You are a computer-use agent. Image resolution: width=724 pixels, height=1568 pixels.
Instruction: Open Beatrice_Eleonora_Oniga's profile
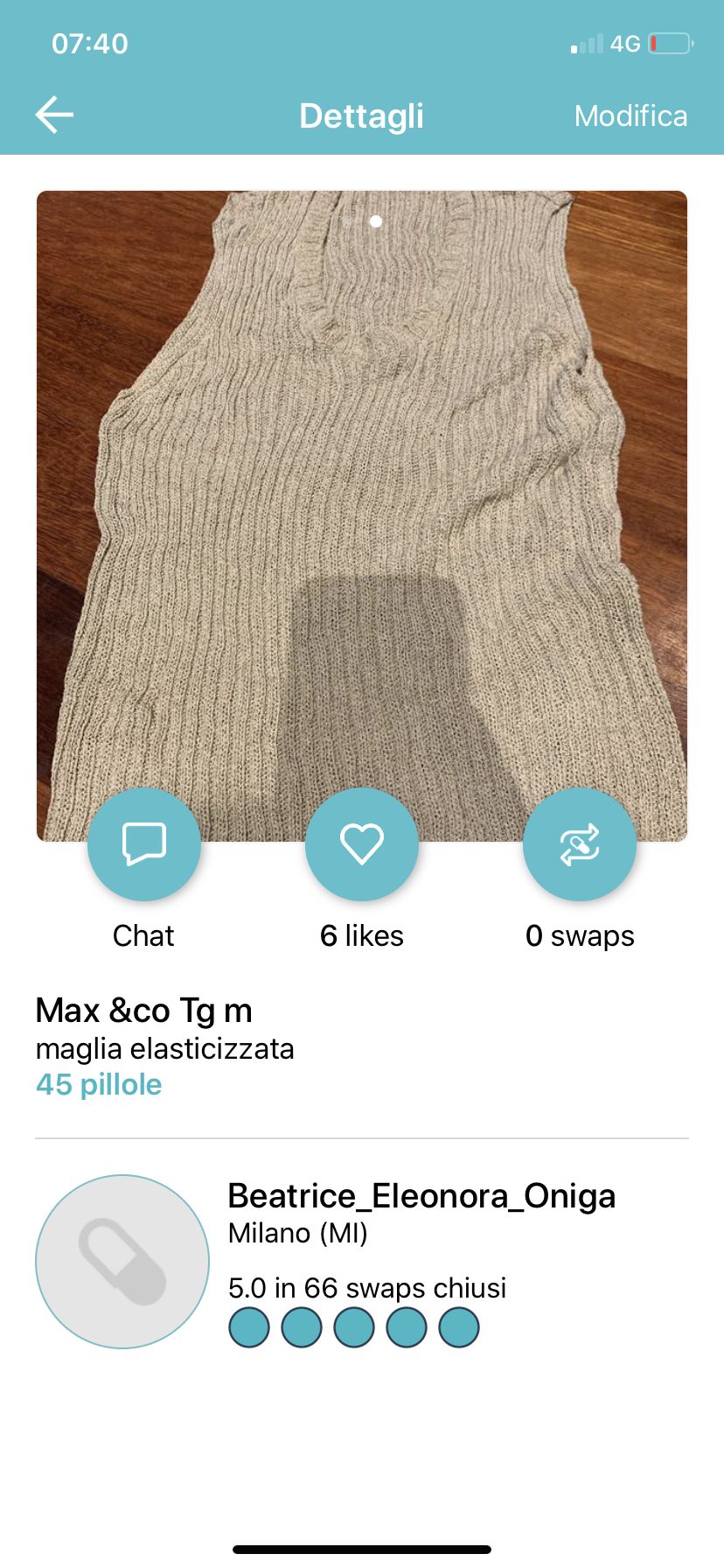tap(421, 1195)
